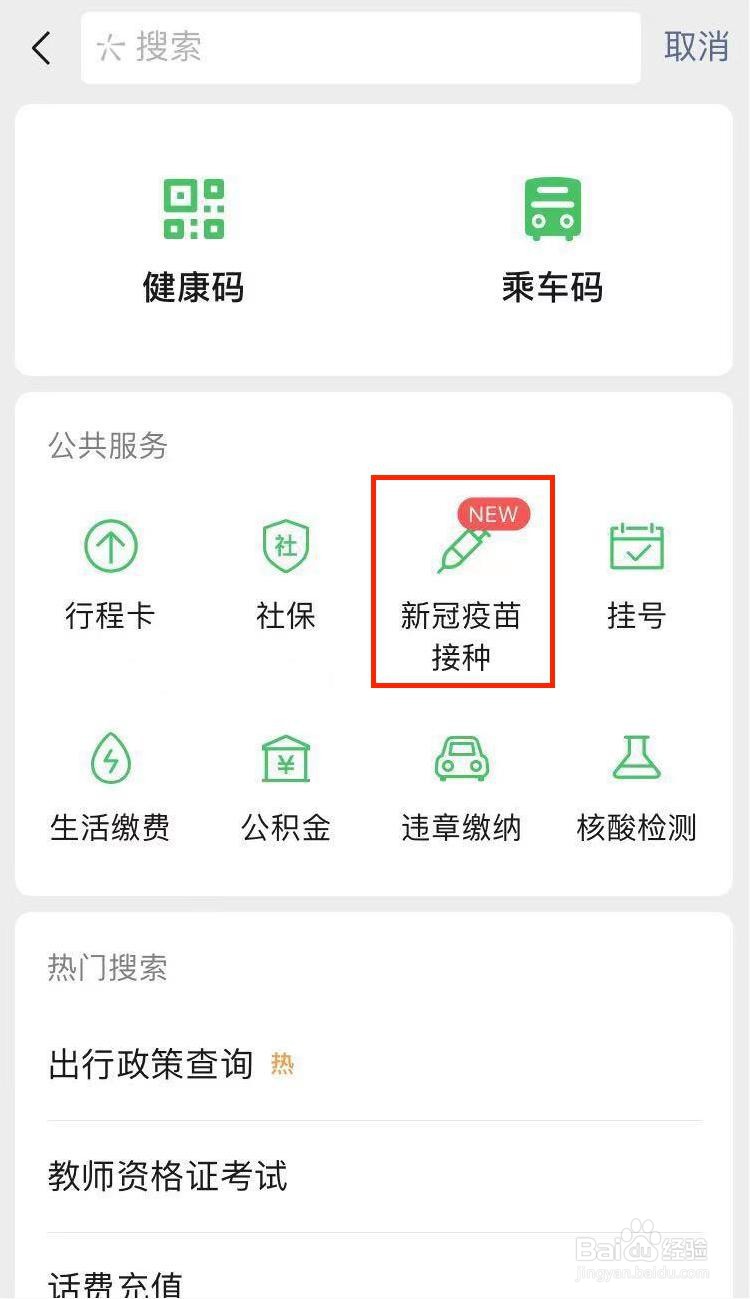The height and width of the screenshot is (1299, 750).
Task: Tap the 搜索 search field
Action: tap(360, 47)
